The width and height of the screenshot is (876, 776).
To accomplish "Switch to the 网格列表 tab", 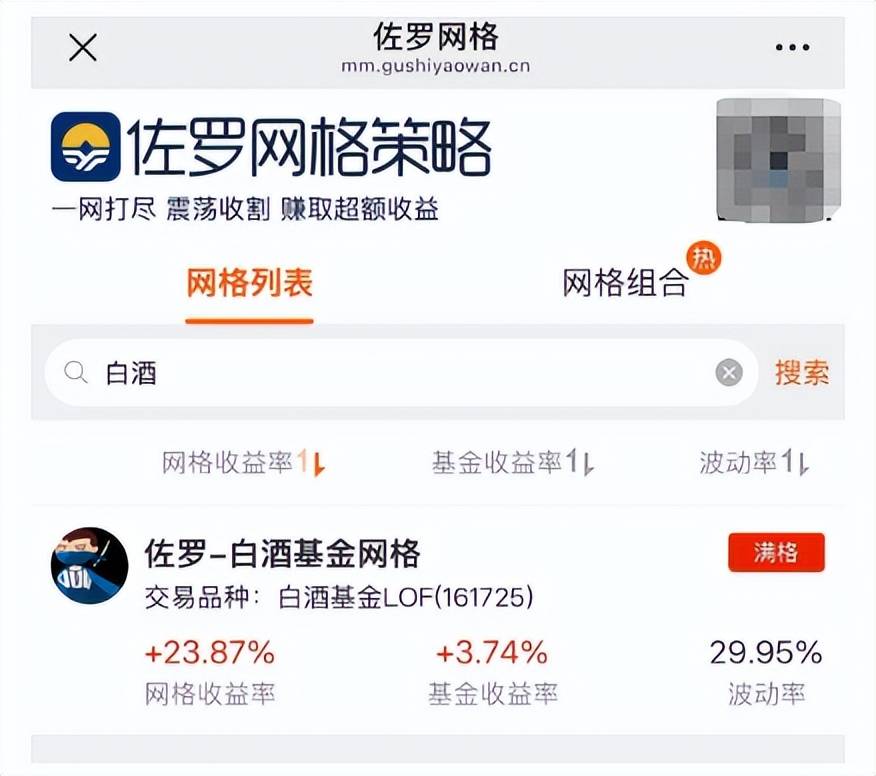I will tap(250, 283).
